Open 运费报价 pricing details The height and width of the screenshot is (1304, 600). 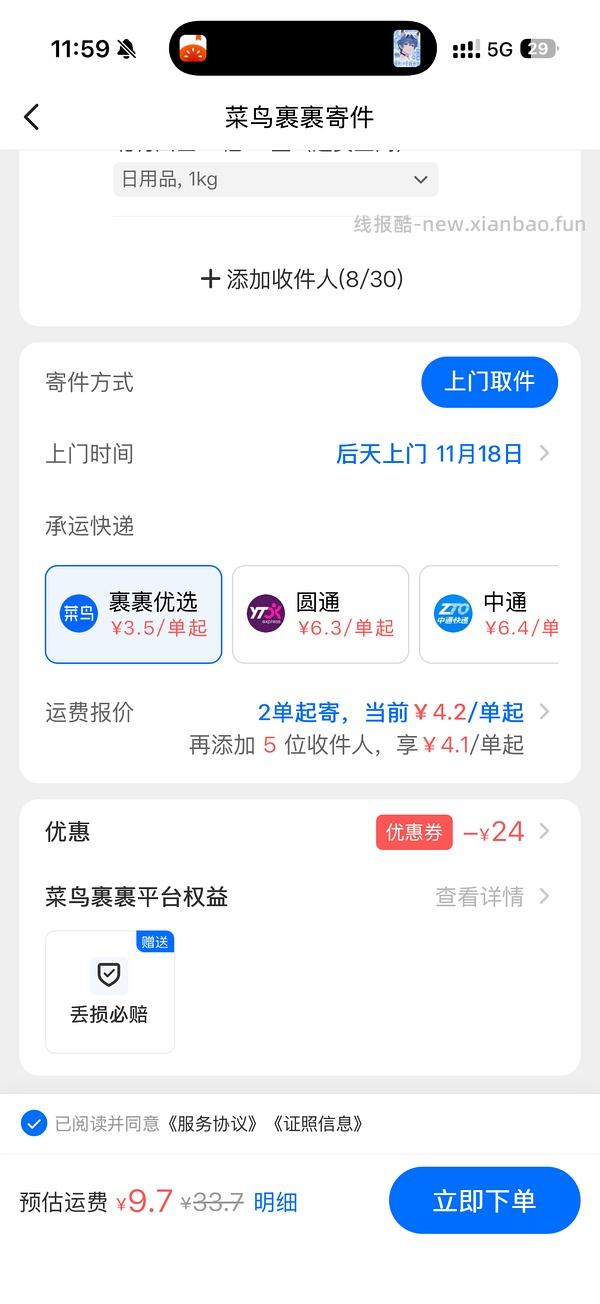pyautogui.click(x=400, y=713)
